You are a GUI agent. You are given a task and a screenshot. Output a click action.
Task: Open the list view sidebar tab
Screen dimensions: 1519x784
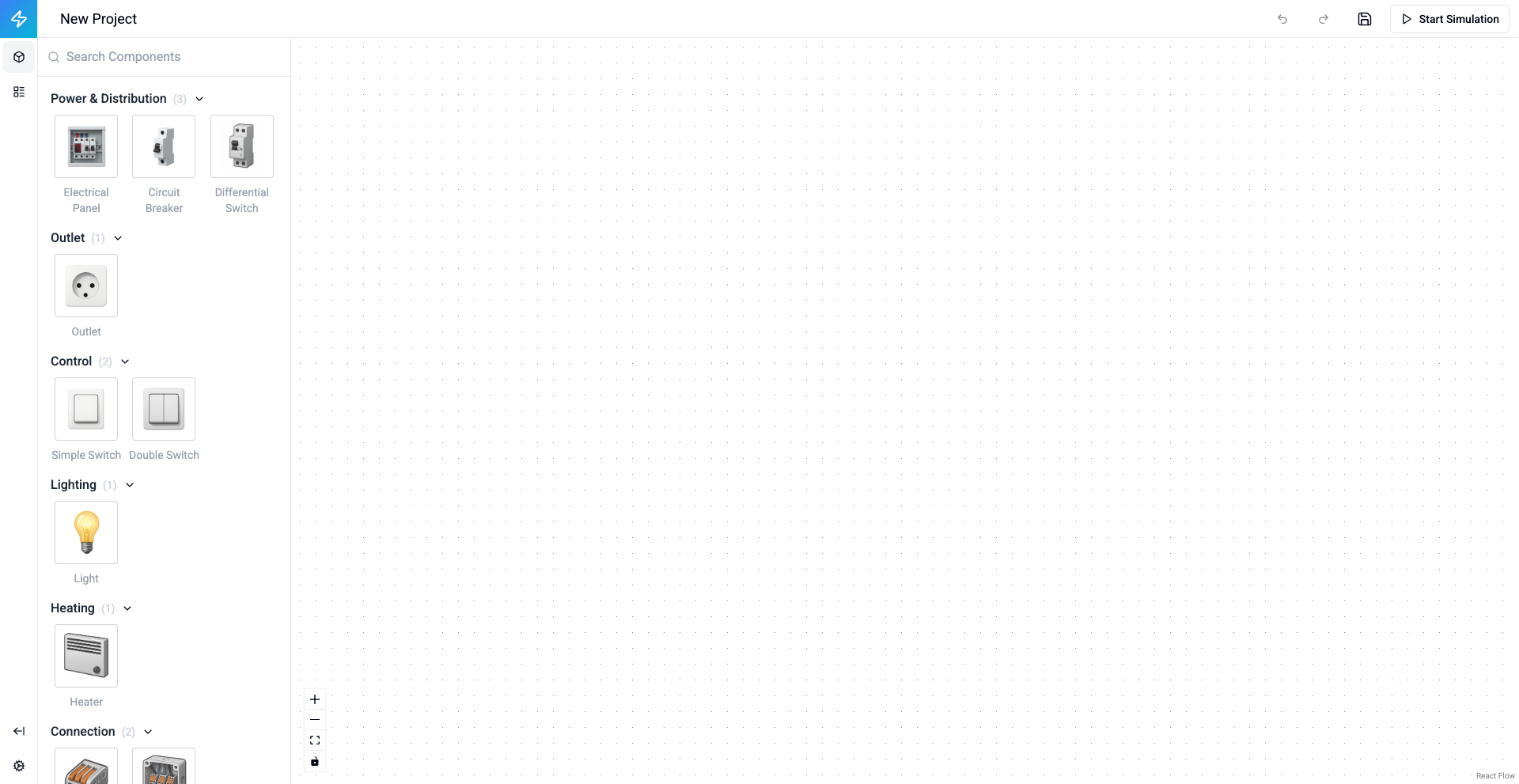pyautogui.click(x=19, y=92)
